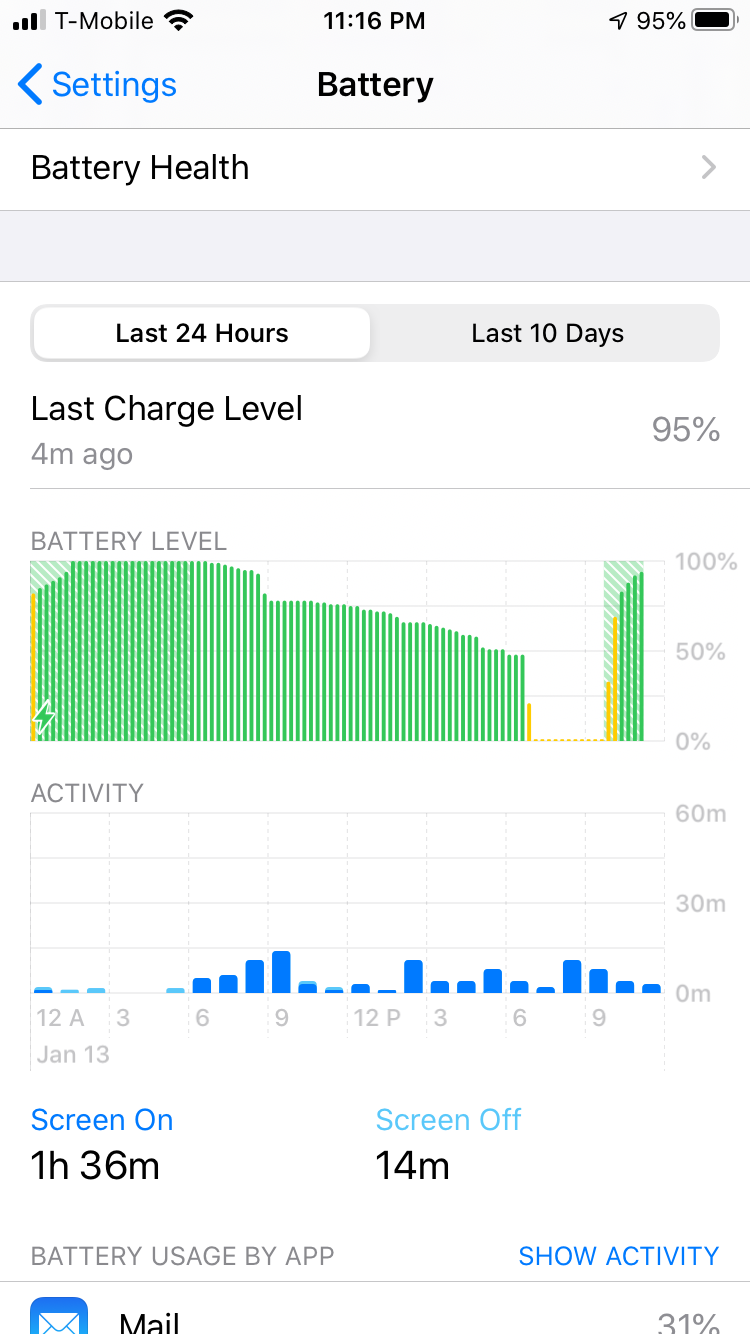Select a bar in Battery Level chart
Image resolution: width=750 pixels, height=1334 pixels.
300,670
